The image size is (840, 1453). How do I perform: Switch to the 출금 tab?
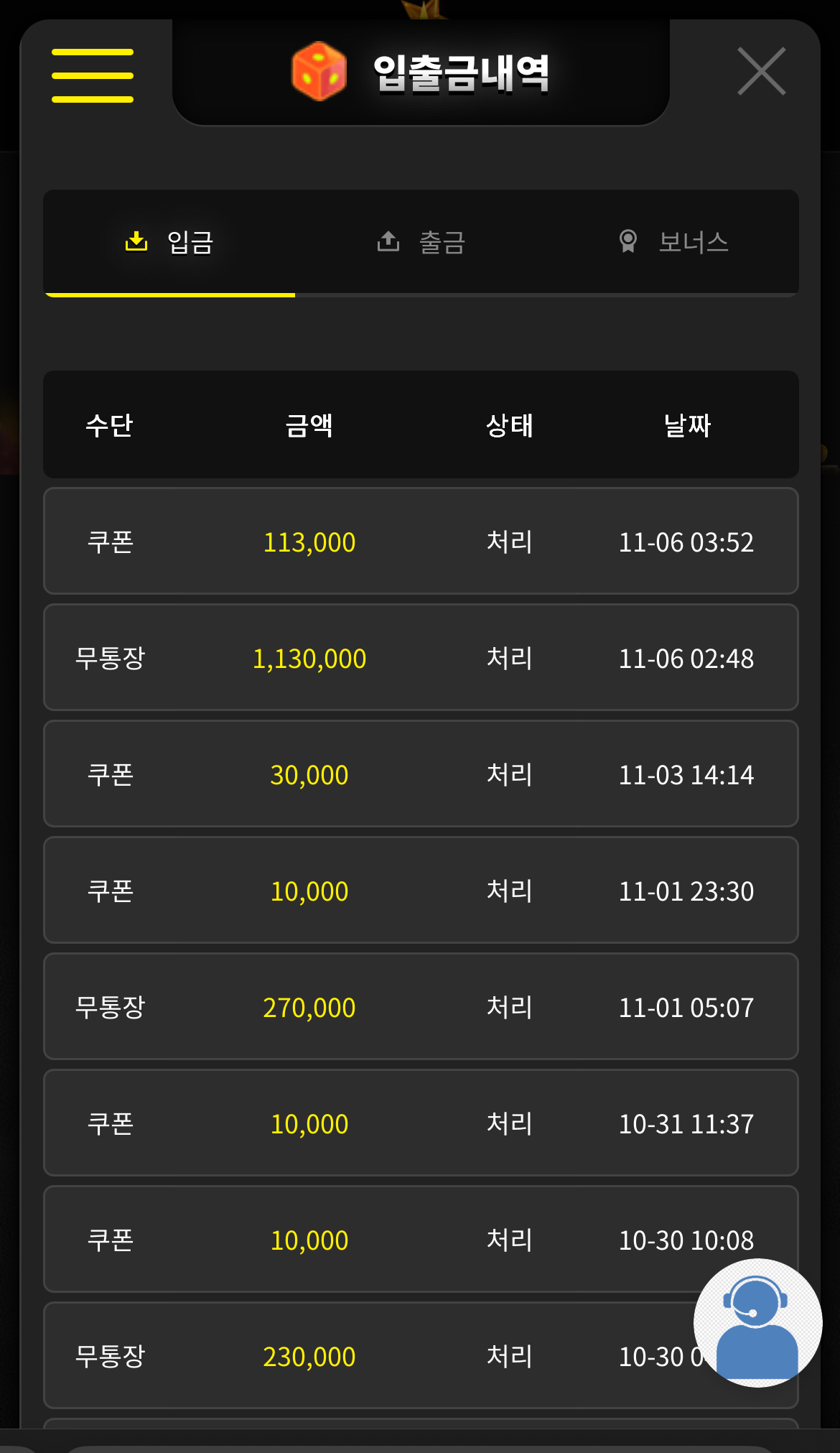pos(421,242)
